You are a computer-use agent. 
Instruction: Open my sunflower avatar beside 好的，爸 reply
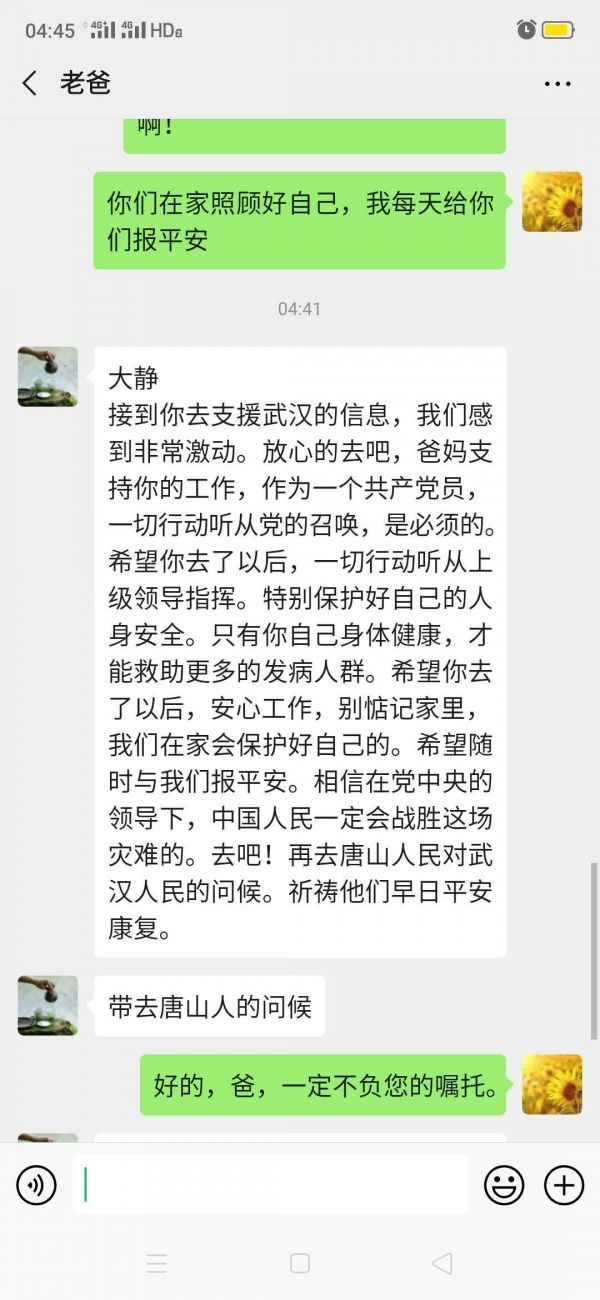[552, 1084]
